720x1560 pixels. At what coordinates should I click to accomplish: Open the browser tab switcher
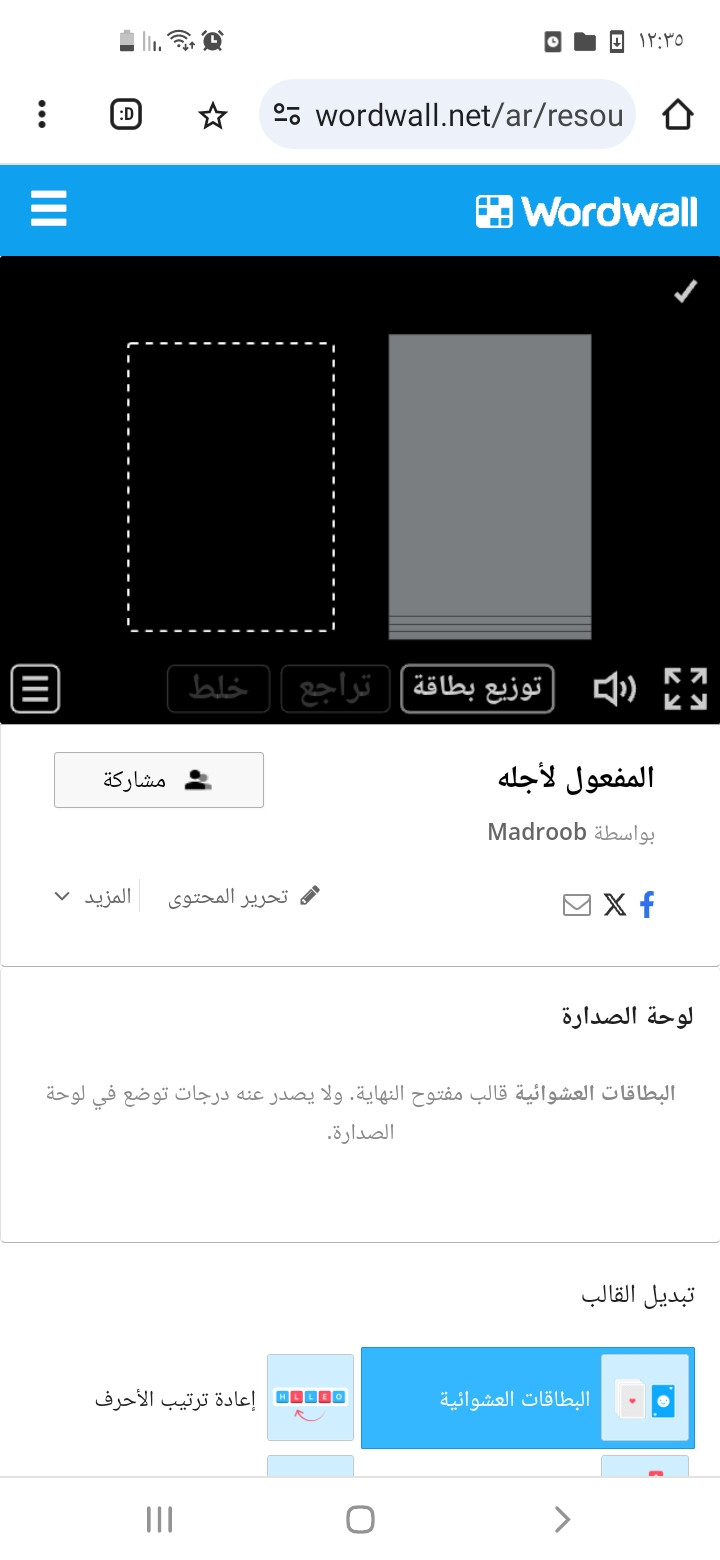[x=126, y=115]
